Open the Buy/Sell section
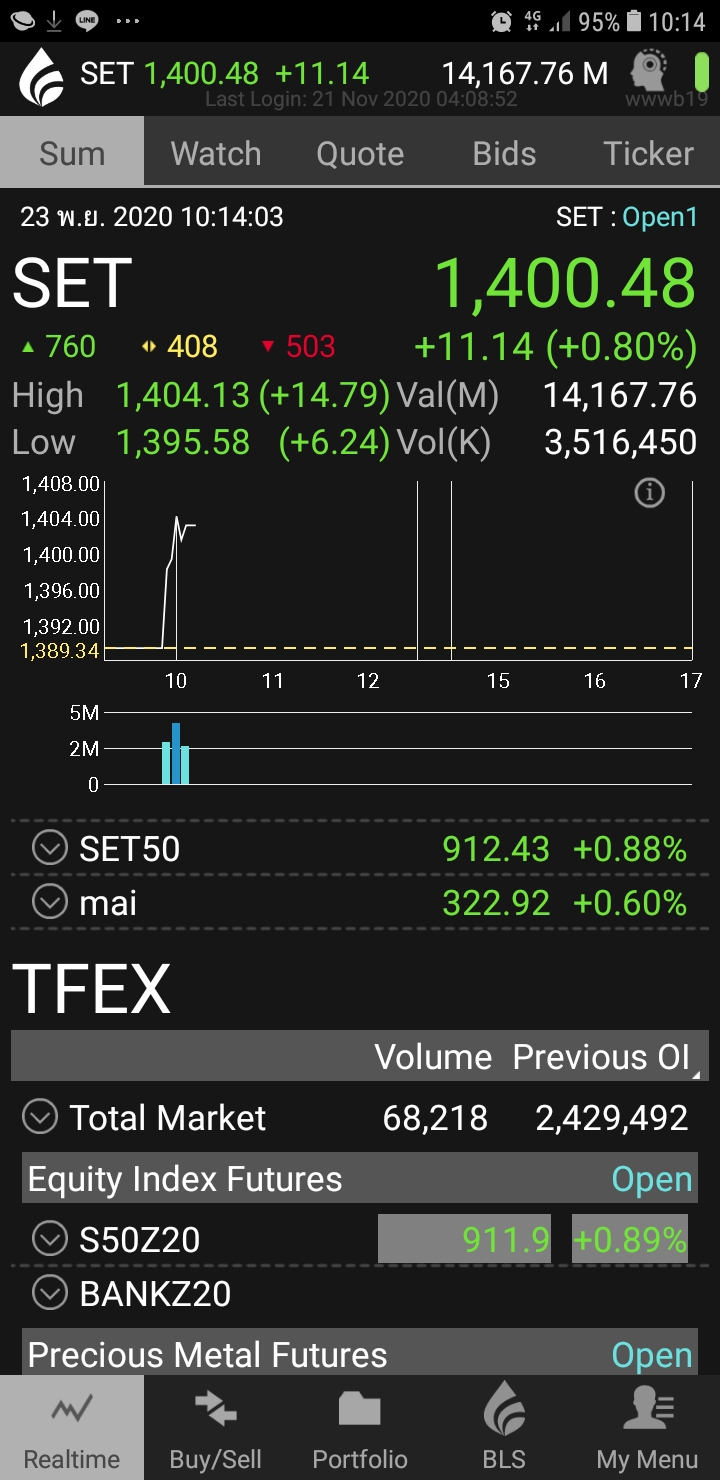720x1480 pixels. [x=216, y=1428]
